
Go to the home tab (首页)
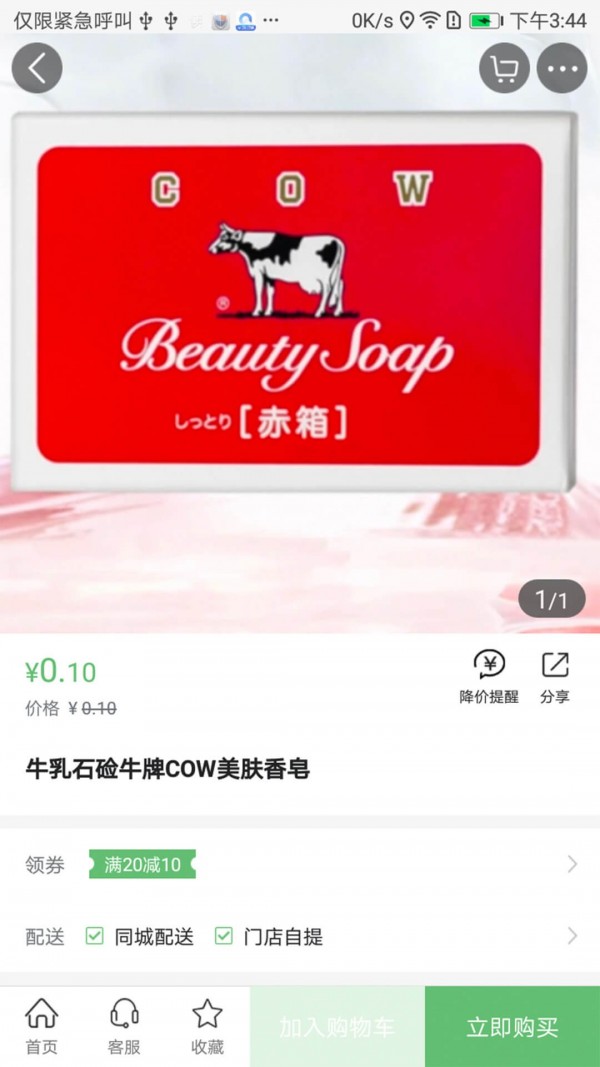[41, 1026]
